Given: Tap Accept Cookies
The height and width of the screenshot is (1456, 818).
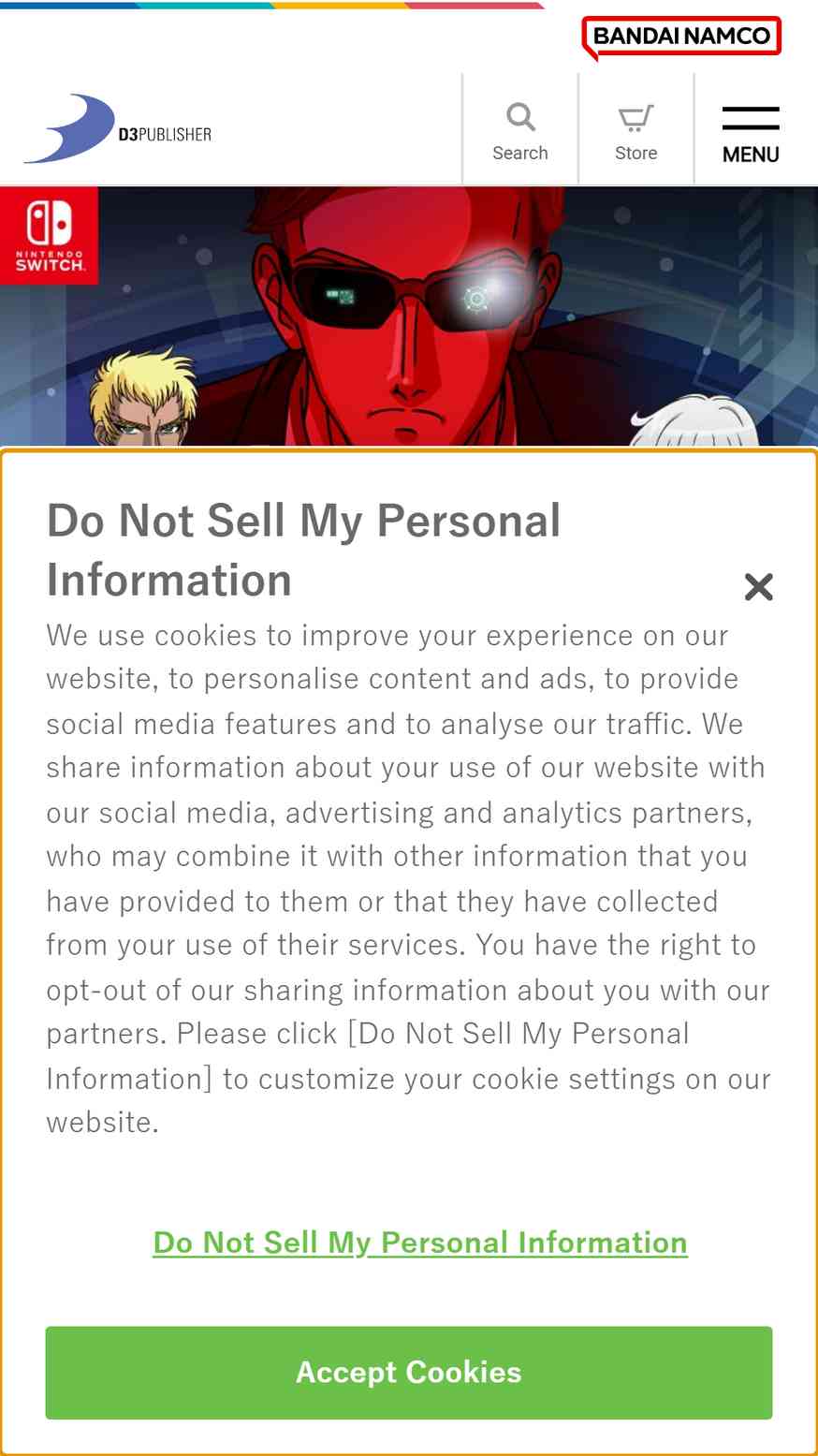Looking at the screenshot, I should (409, 1373).
